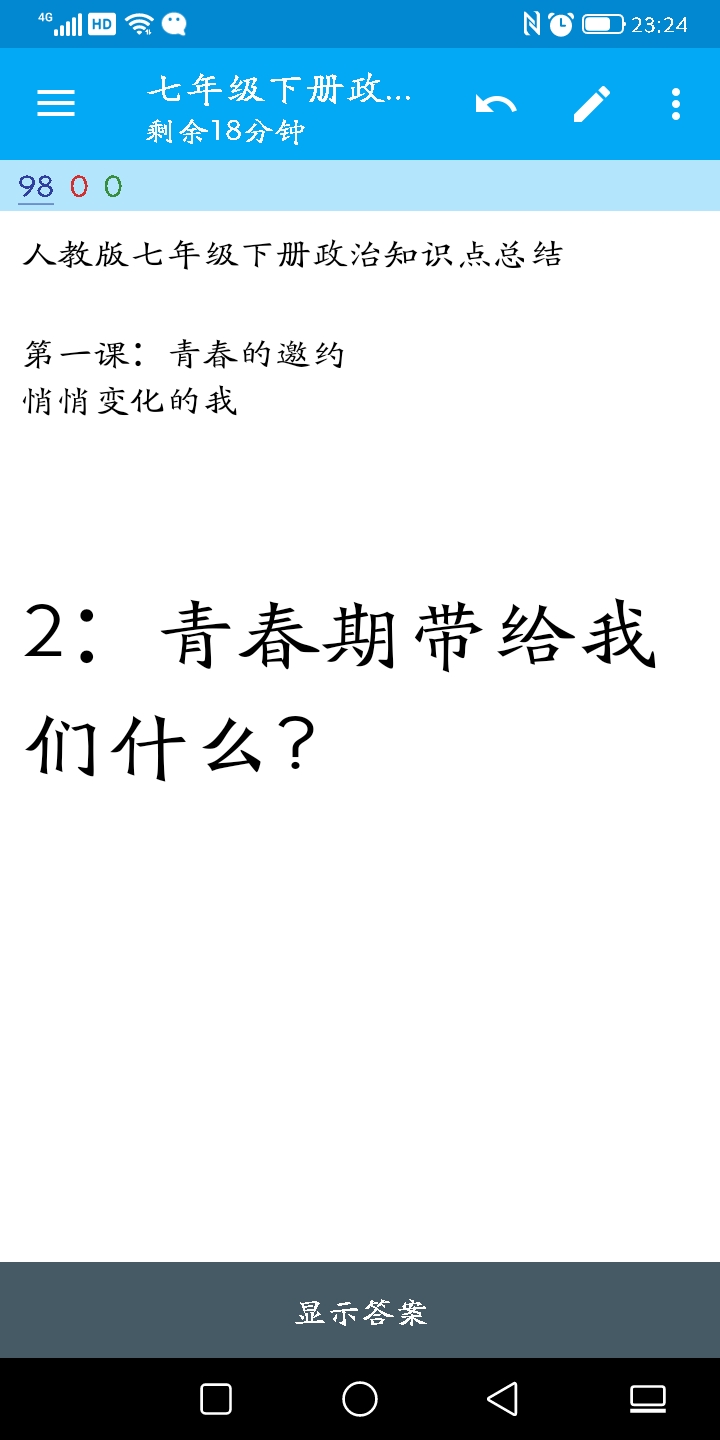Viewport: 720px width, 1440px height.
Task: Go back using the system back button
Action: tap(502, 1399)
